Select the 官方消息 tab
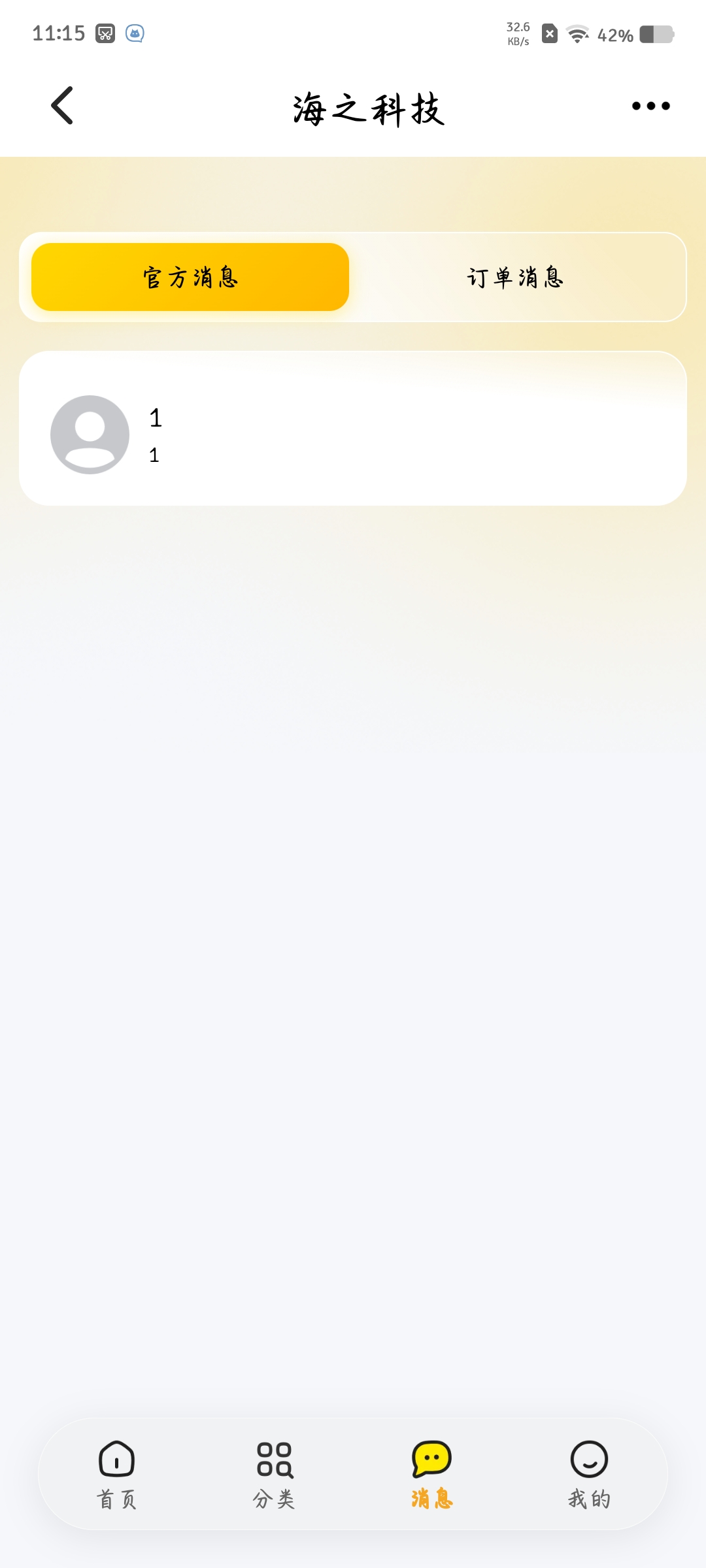The image size is (706, 1568). pyautogui.click(x=190, y=277)
